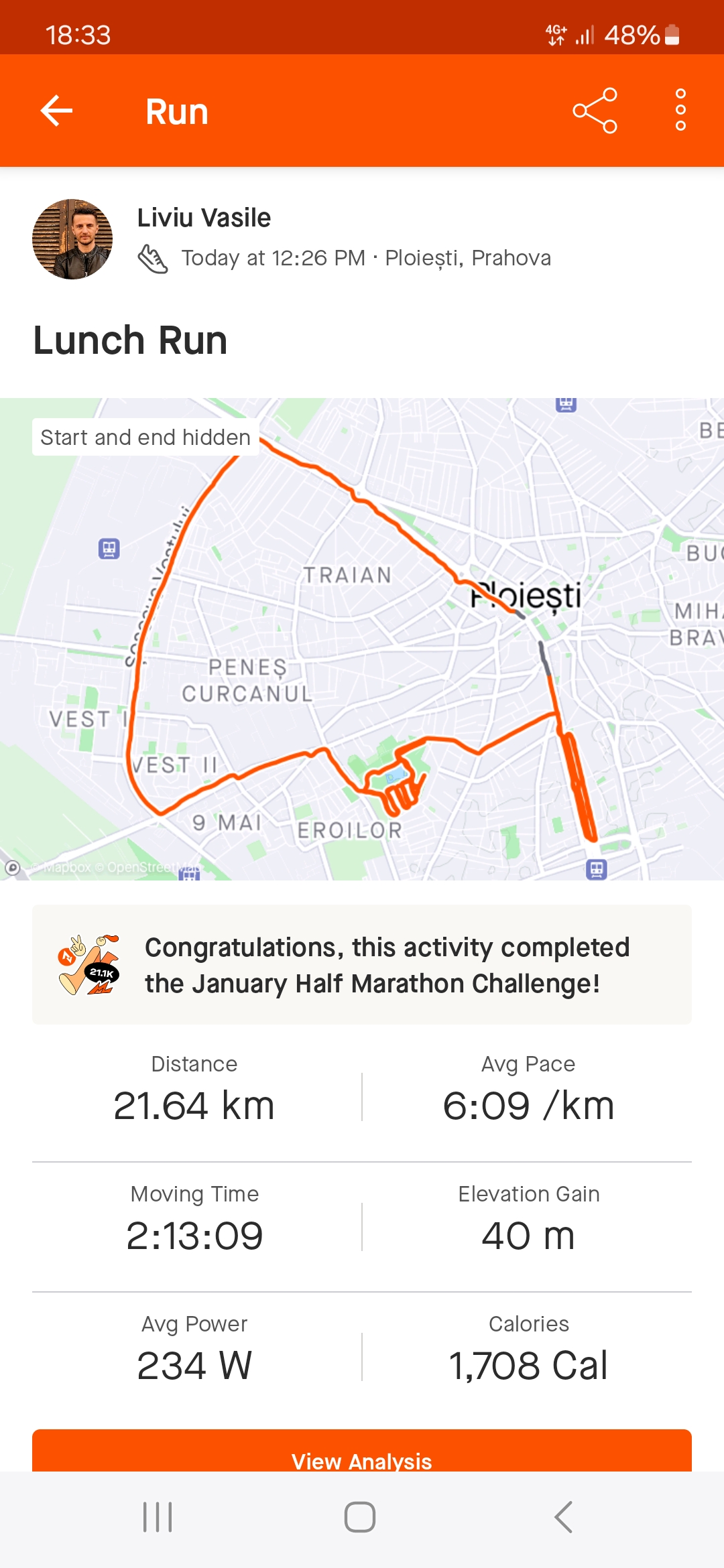This screenshot has width=724, height=1568.
Task: Open the January Half Marathon Challenge banner
Action: coord(362,965)
